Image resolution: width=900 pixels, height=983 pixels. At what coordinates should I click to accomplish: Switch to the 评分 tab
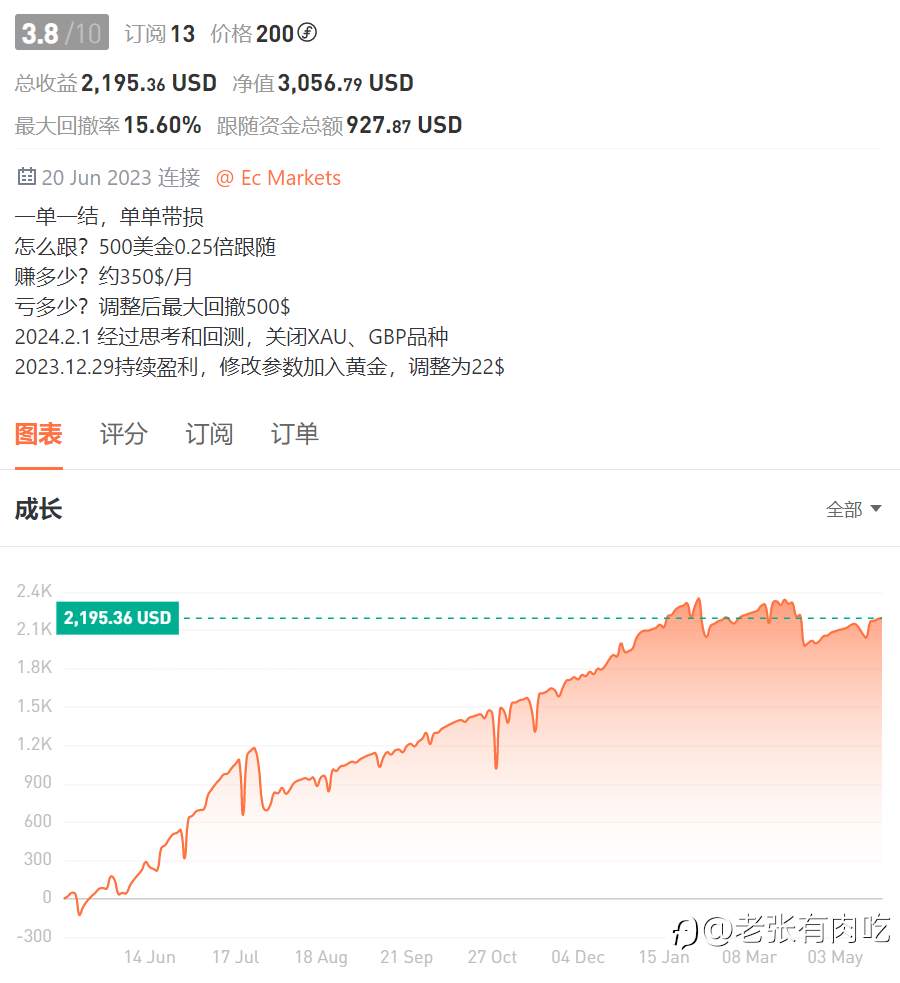(x=123, y=433)
